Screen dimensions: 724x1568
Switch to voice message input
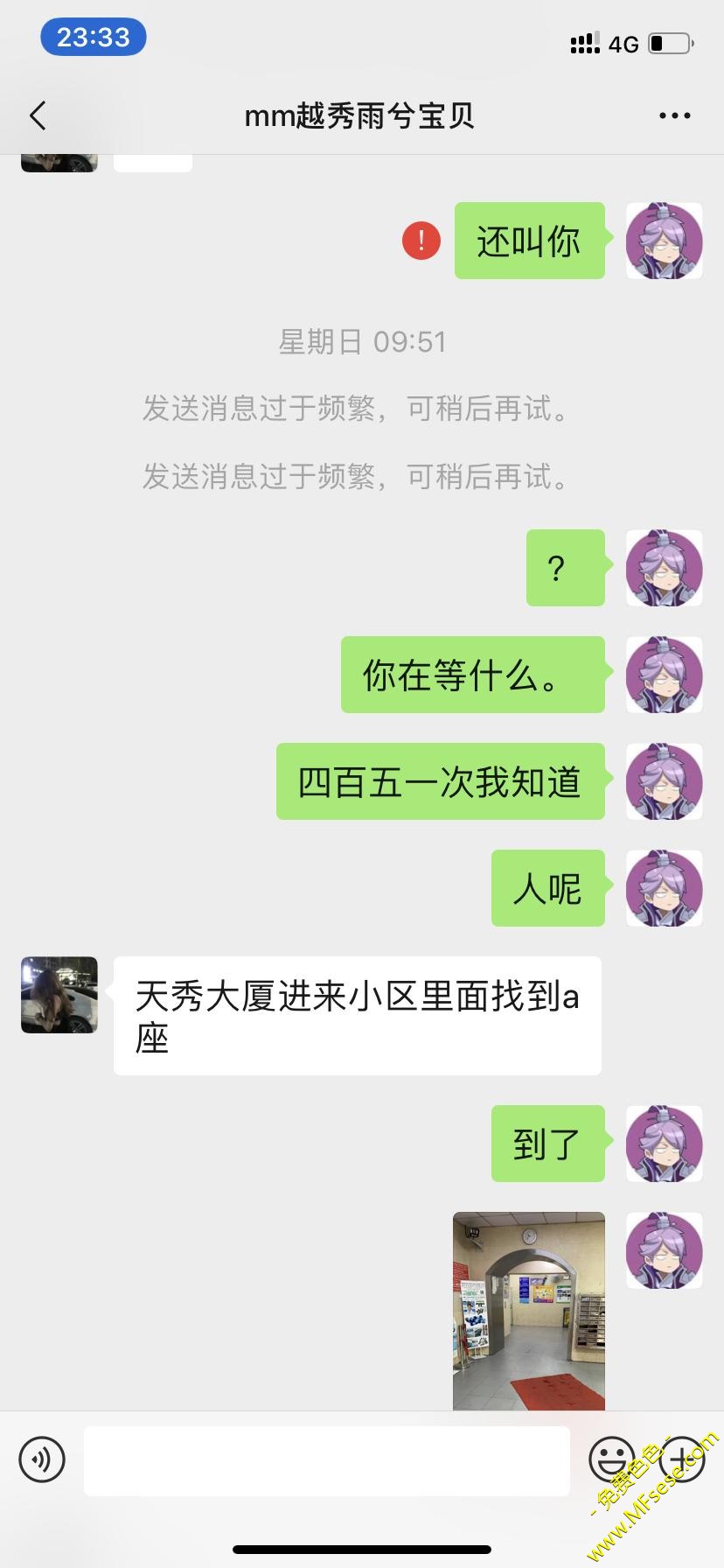[x=42, y=1459]
